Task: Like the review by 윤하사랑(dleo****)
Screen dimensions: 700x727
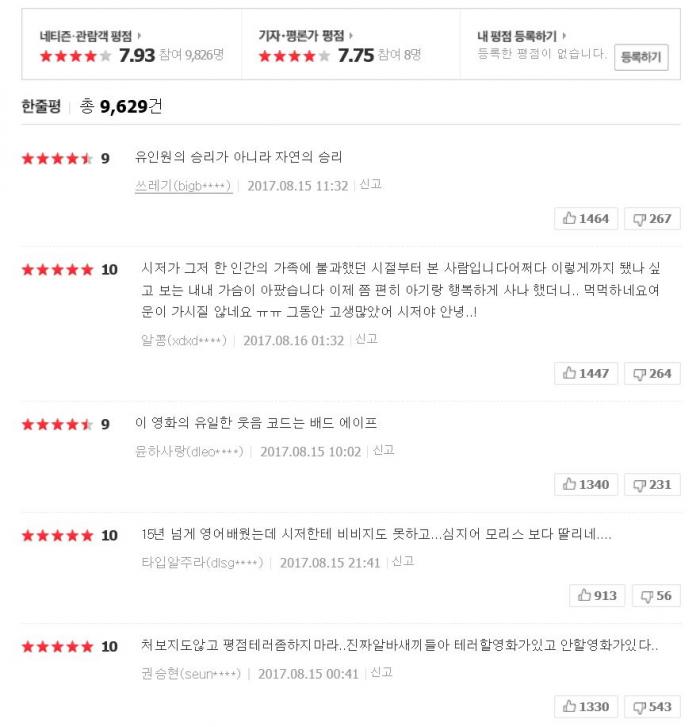Action: click(x=586, y=484)
